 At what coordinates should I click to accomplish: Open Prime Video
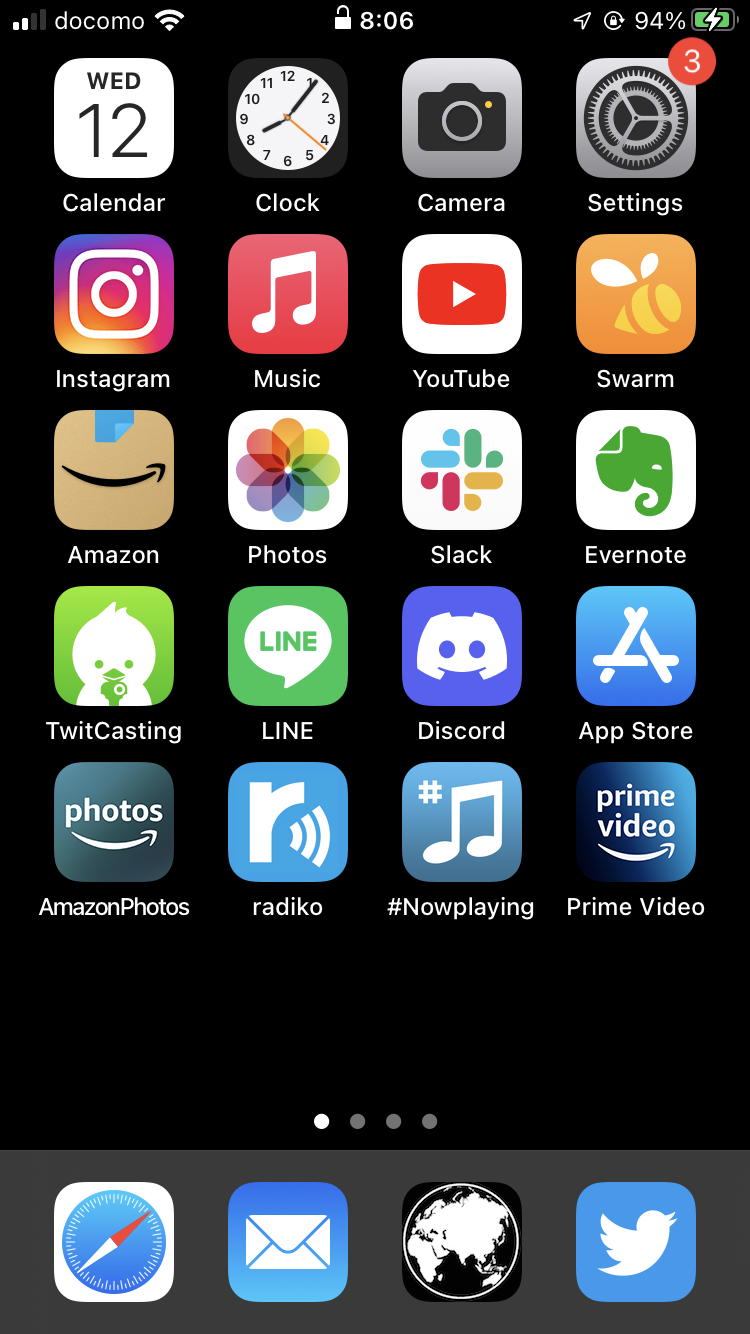tap(636, 822)
